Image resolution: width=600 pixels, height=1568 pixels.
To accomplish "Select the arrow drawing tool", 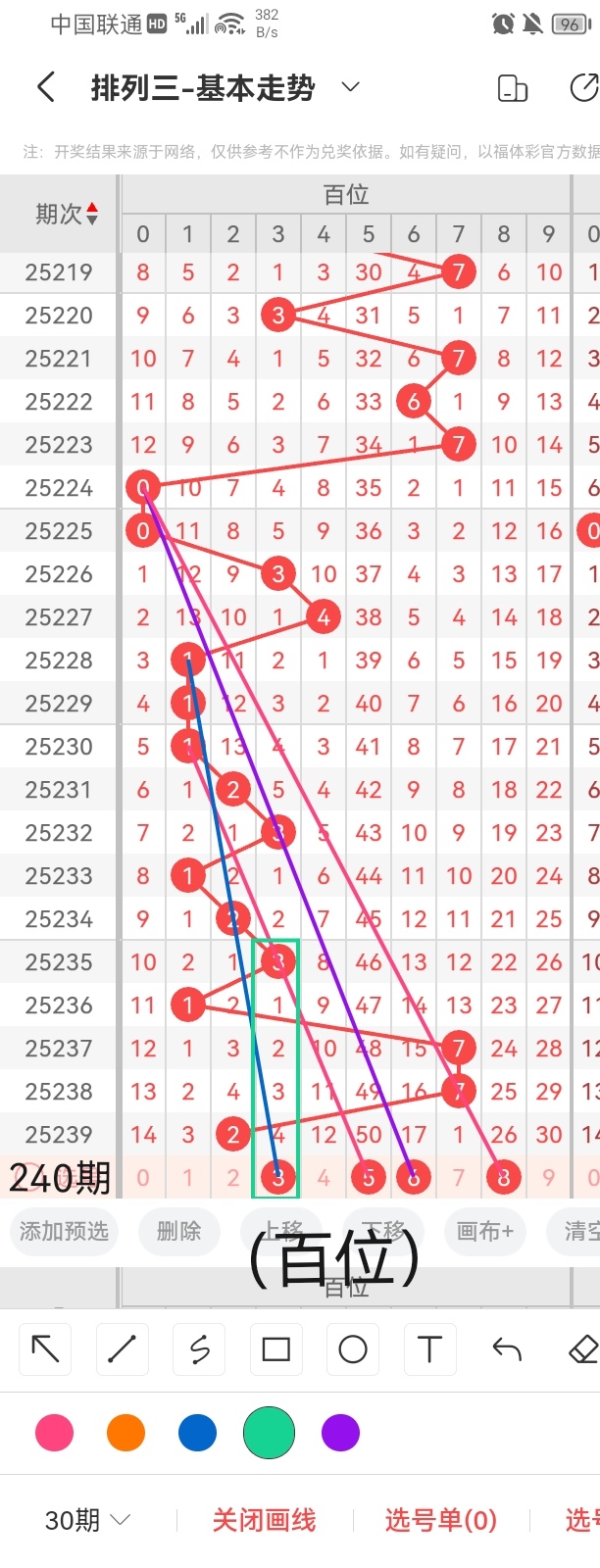I will coord(46,1349).
